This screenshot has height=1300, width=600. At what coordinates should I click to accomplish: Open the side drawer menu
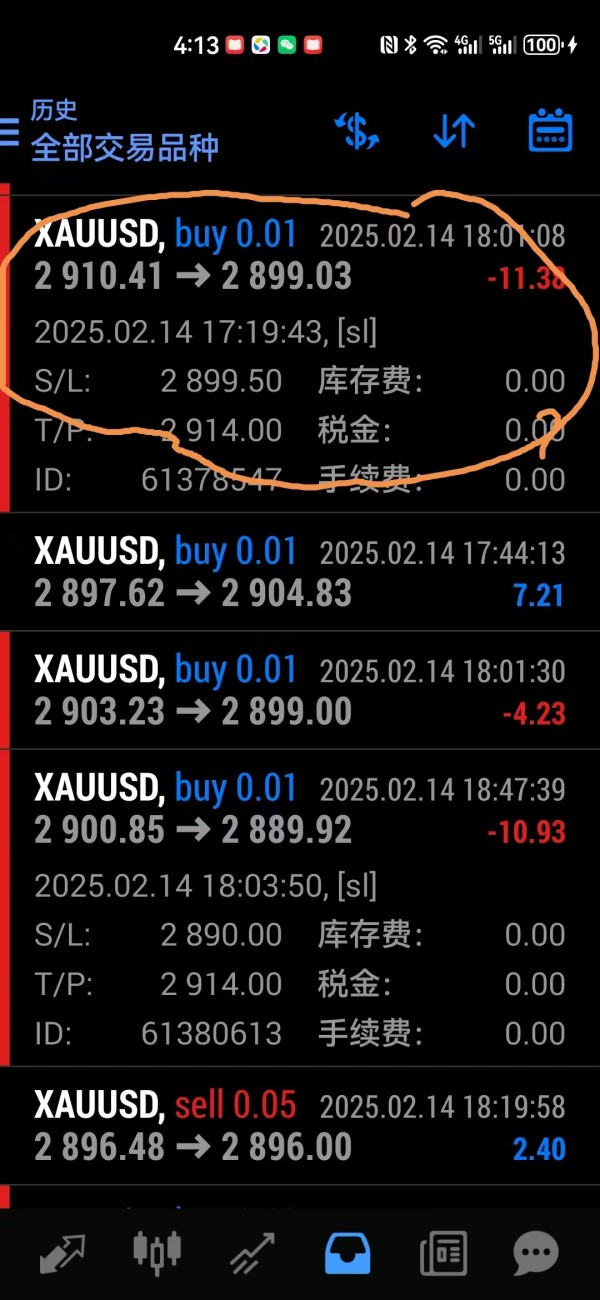click(9, 131)
